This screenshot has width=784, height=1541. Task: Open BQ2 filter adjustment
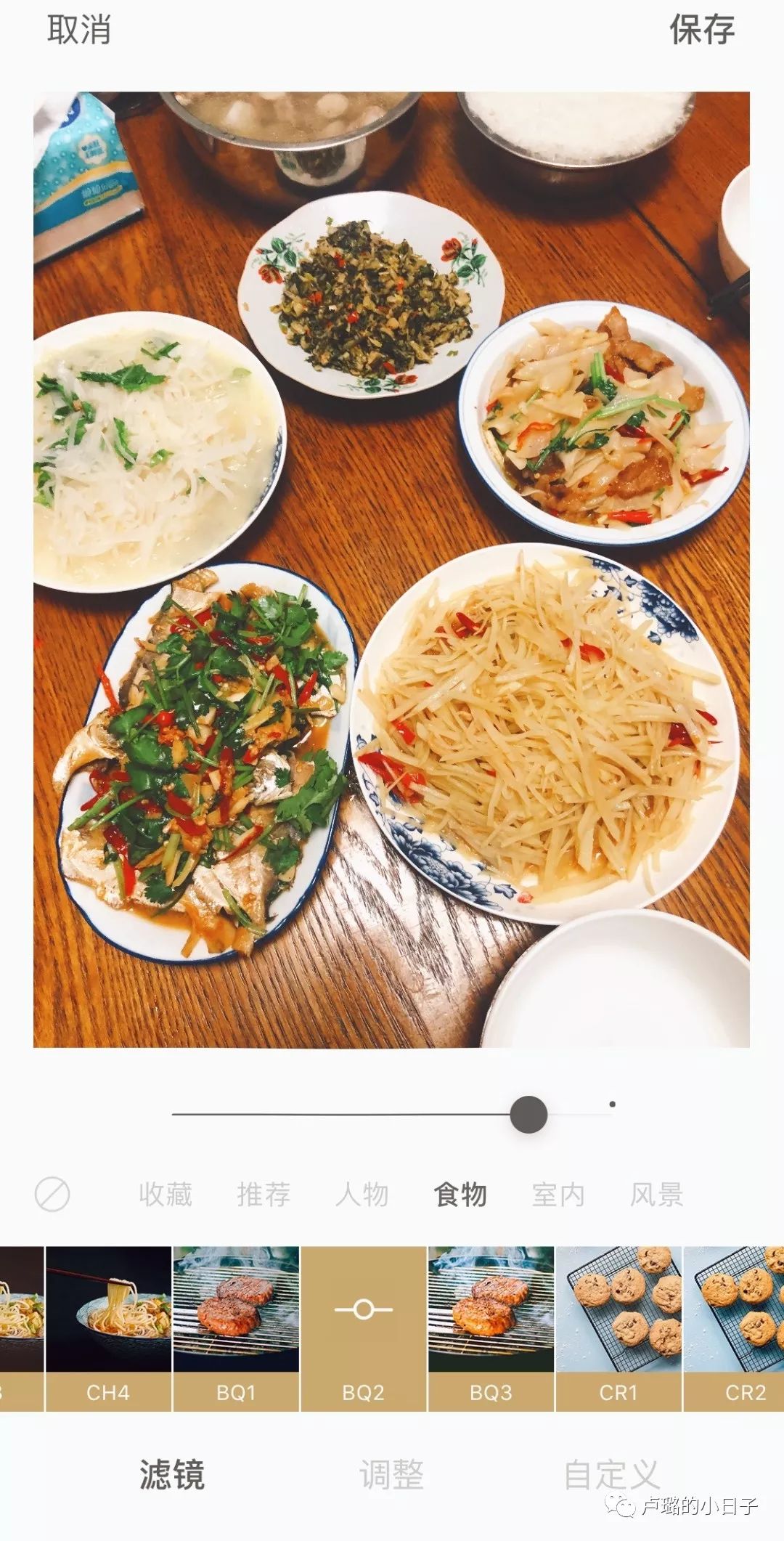click(x=364, y=1329)
